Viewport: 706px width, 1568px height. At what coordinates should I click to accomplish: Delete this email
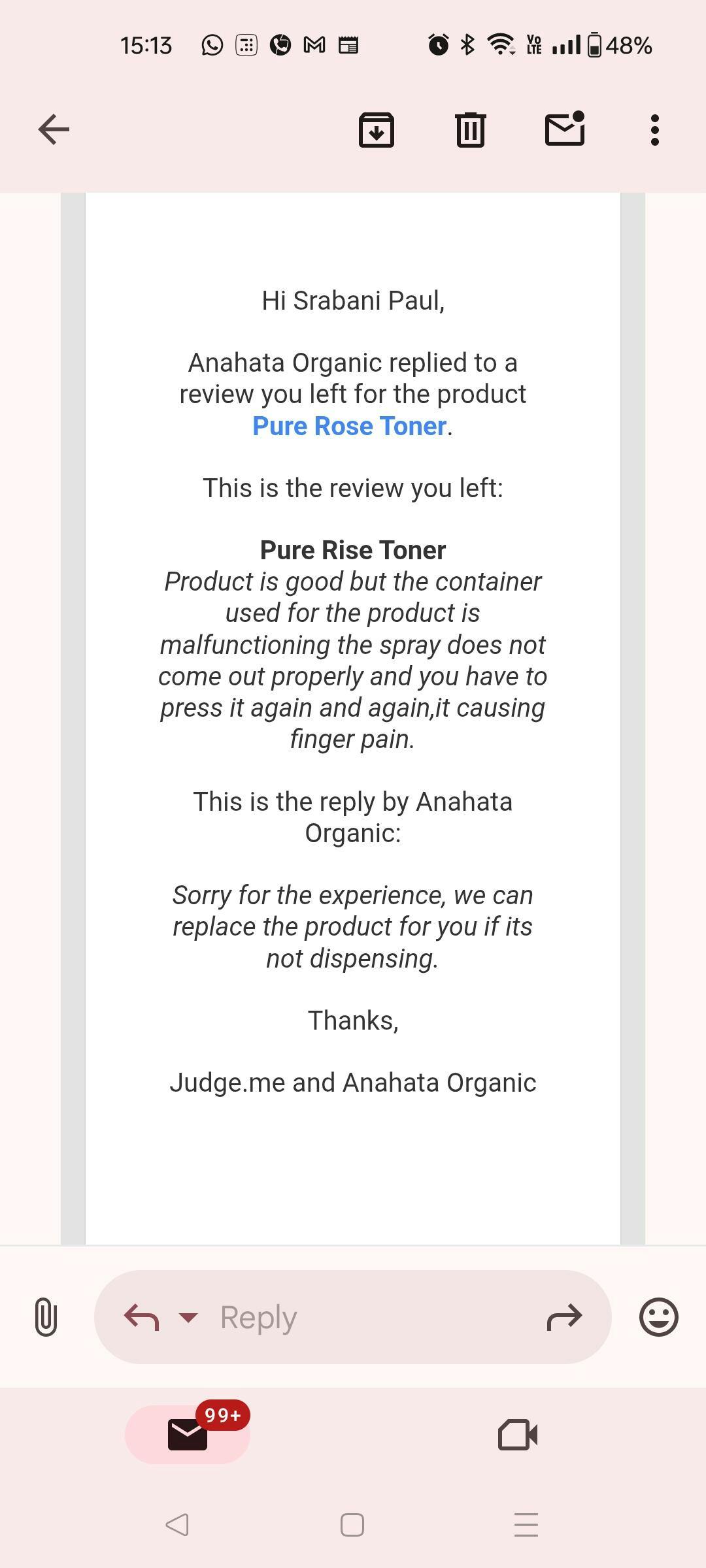471,129
